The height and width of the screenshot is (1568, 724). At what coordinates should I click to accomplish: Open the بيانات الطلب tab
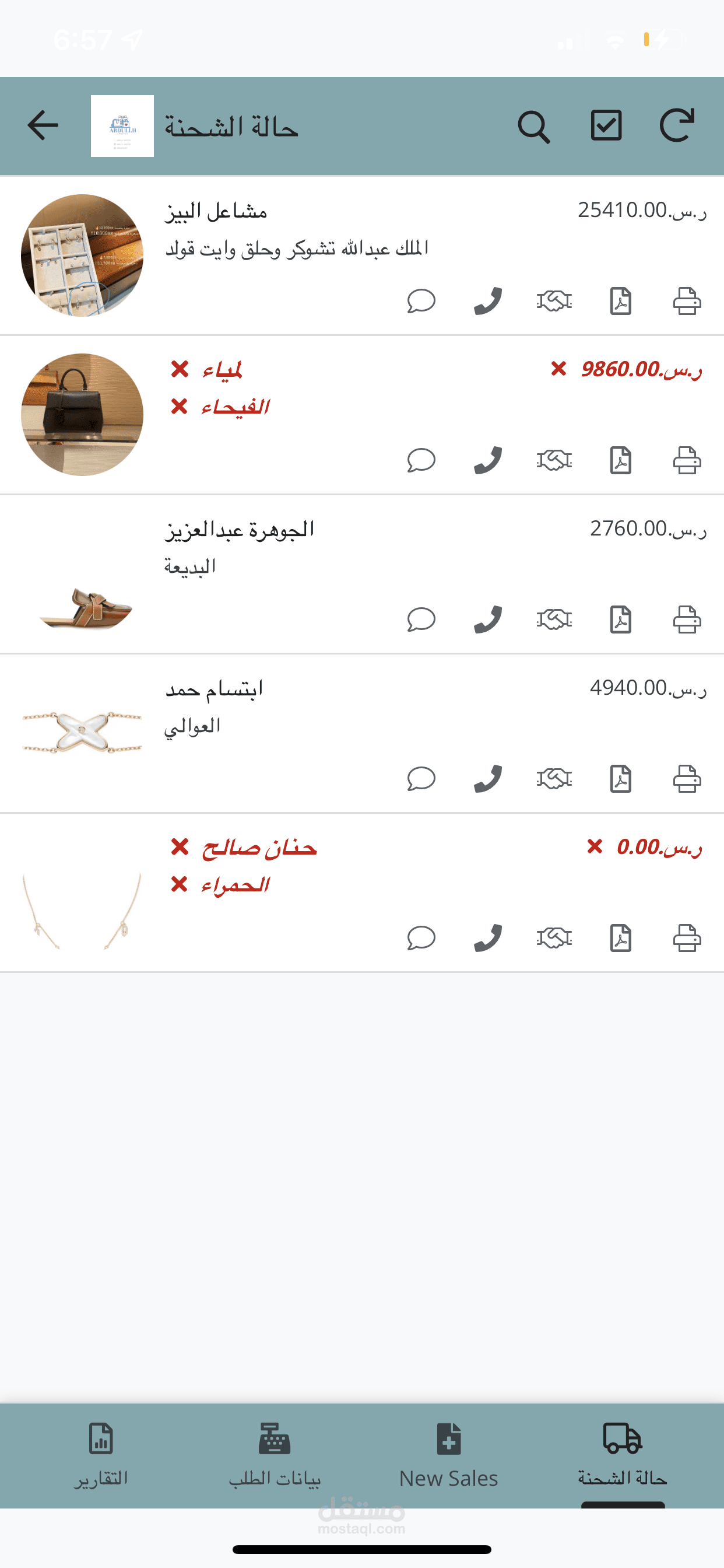tap(275, 1455)
